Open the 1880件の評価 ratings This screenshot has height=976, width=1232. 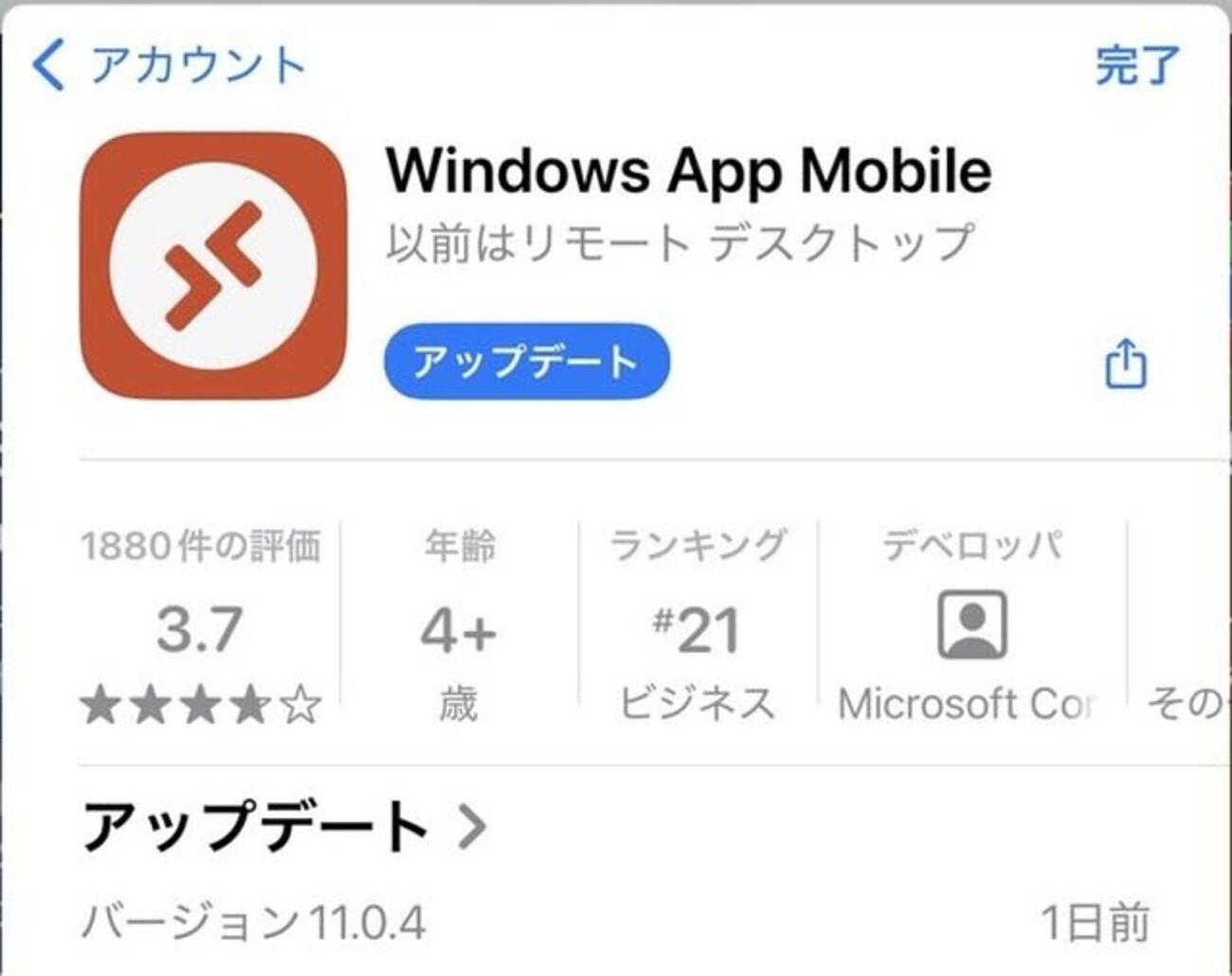(200, 625)
